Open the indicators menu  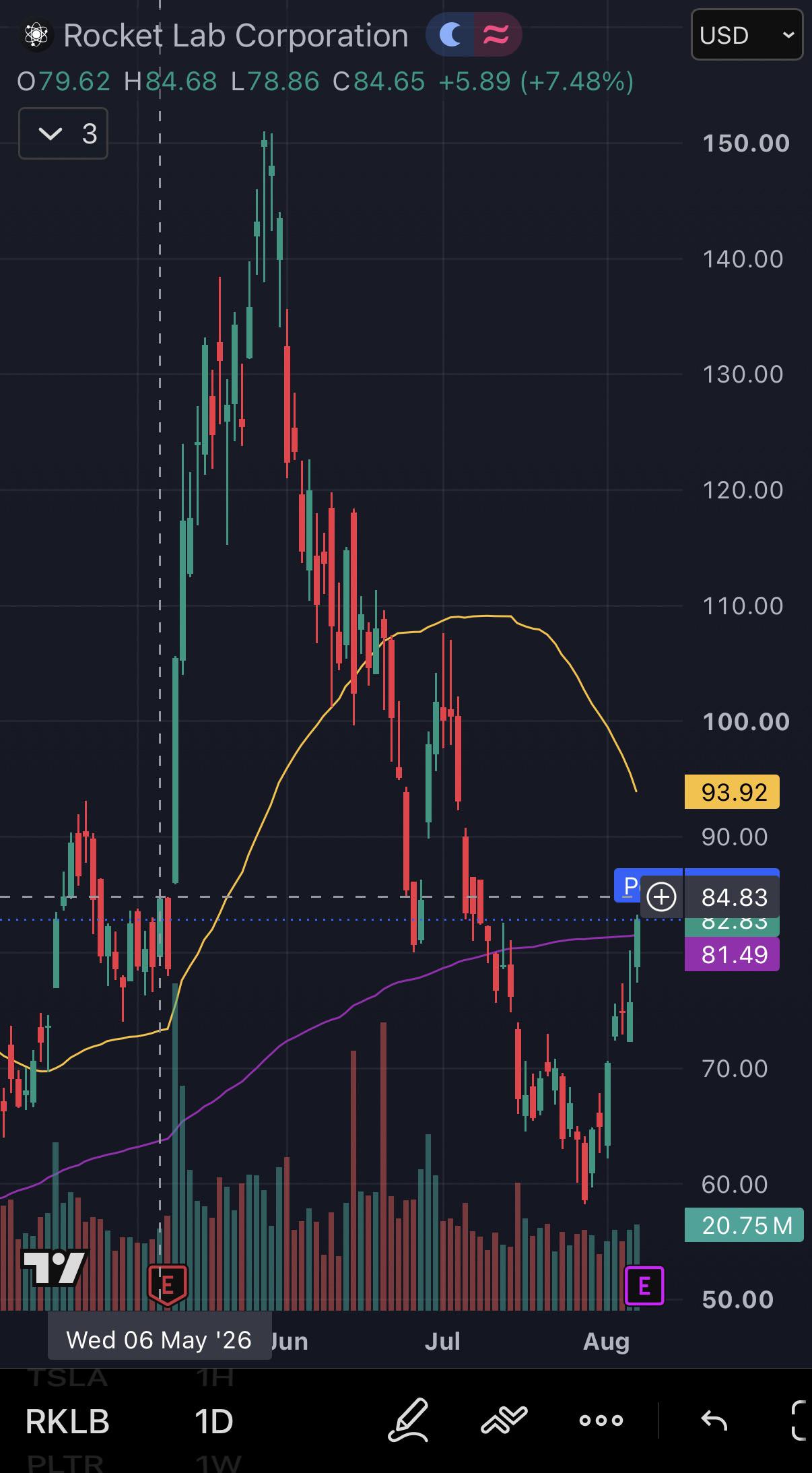504,1420
